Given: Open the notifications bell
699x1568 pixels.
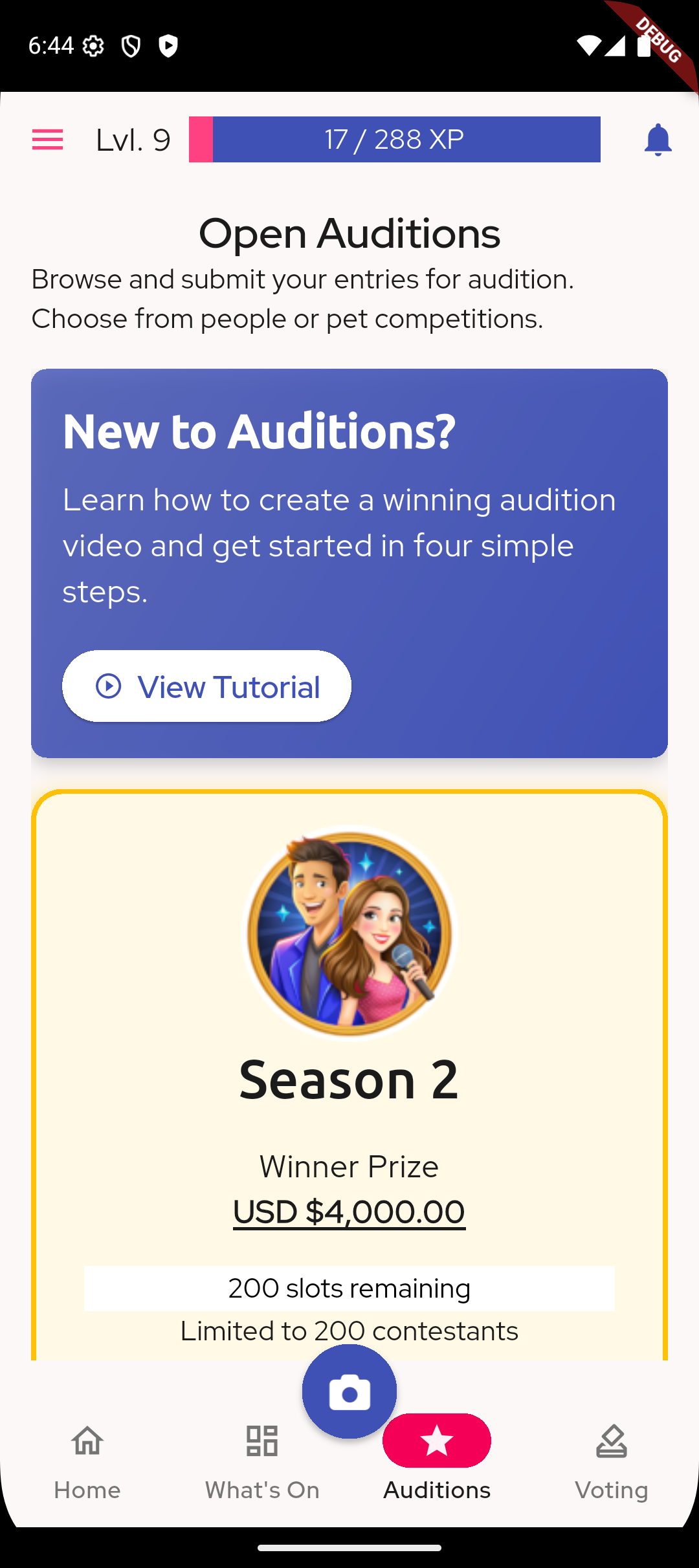Looking at the screenshot, I should click(x=658, y=139).
